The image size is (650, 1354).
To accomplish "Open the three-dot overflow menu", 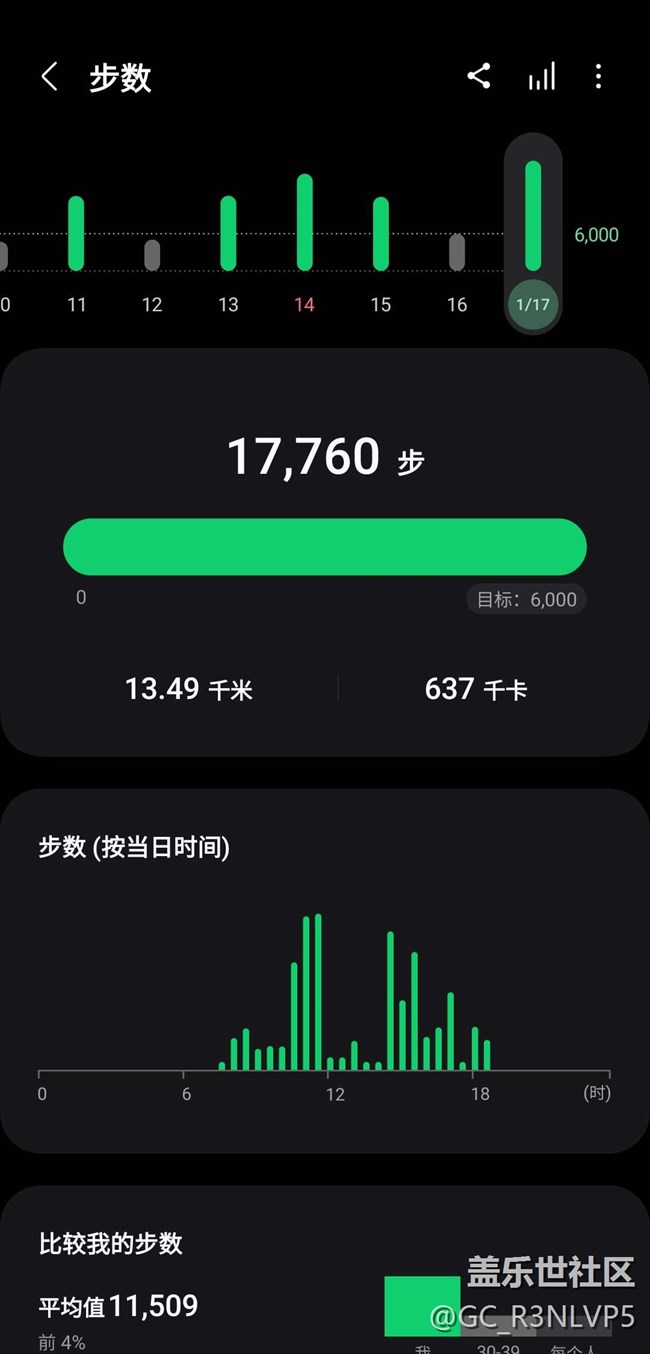I will (x=598, y=77).
